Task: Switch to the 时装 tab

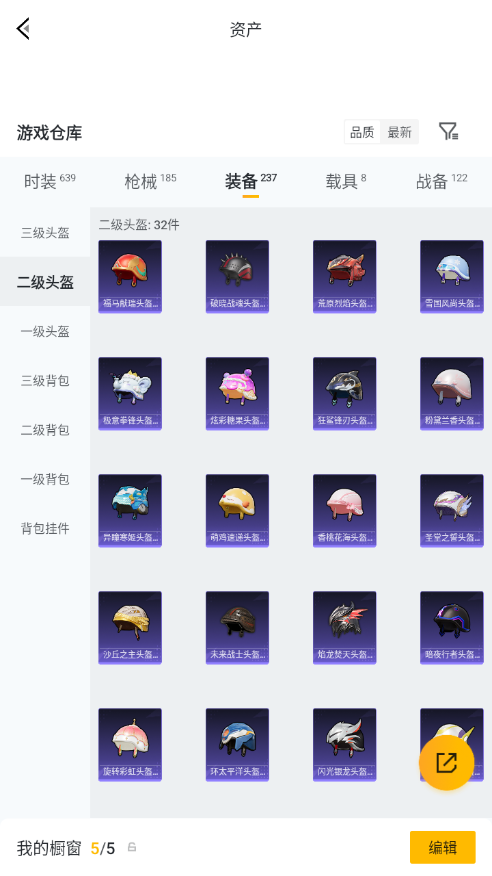Action: click(x=49, y=181)
